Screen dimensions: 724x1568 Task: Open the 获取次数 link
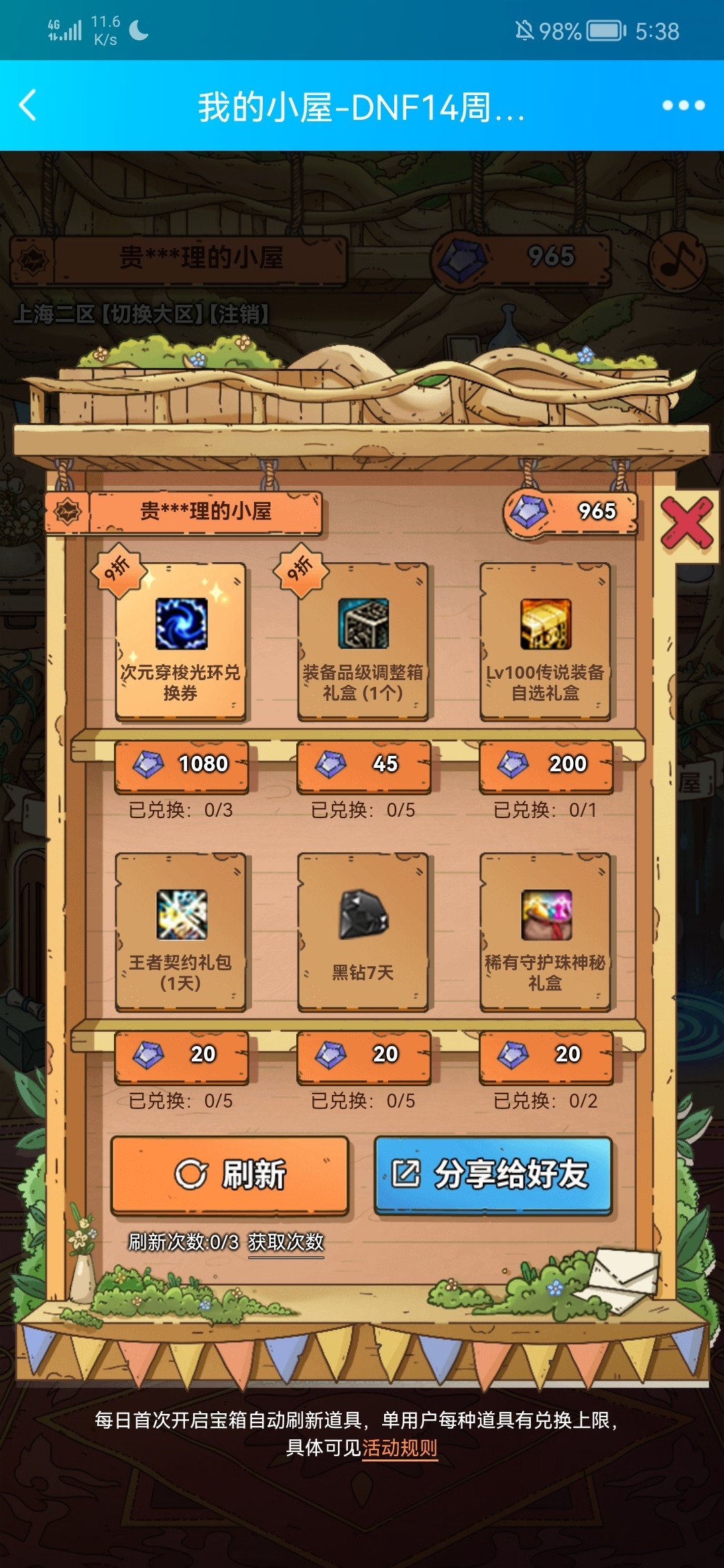(286, 1242)
